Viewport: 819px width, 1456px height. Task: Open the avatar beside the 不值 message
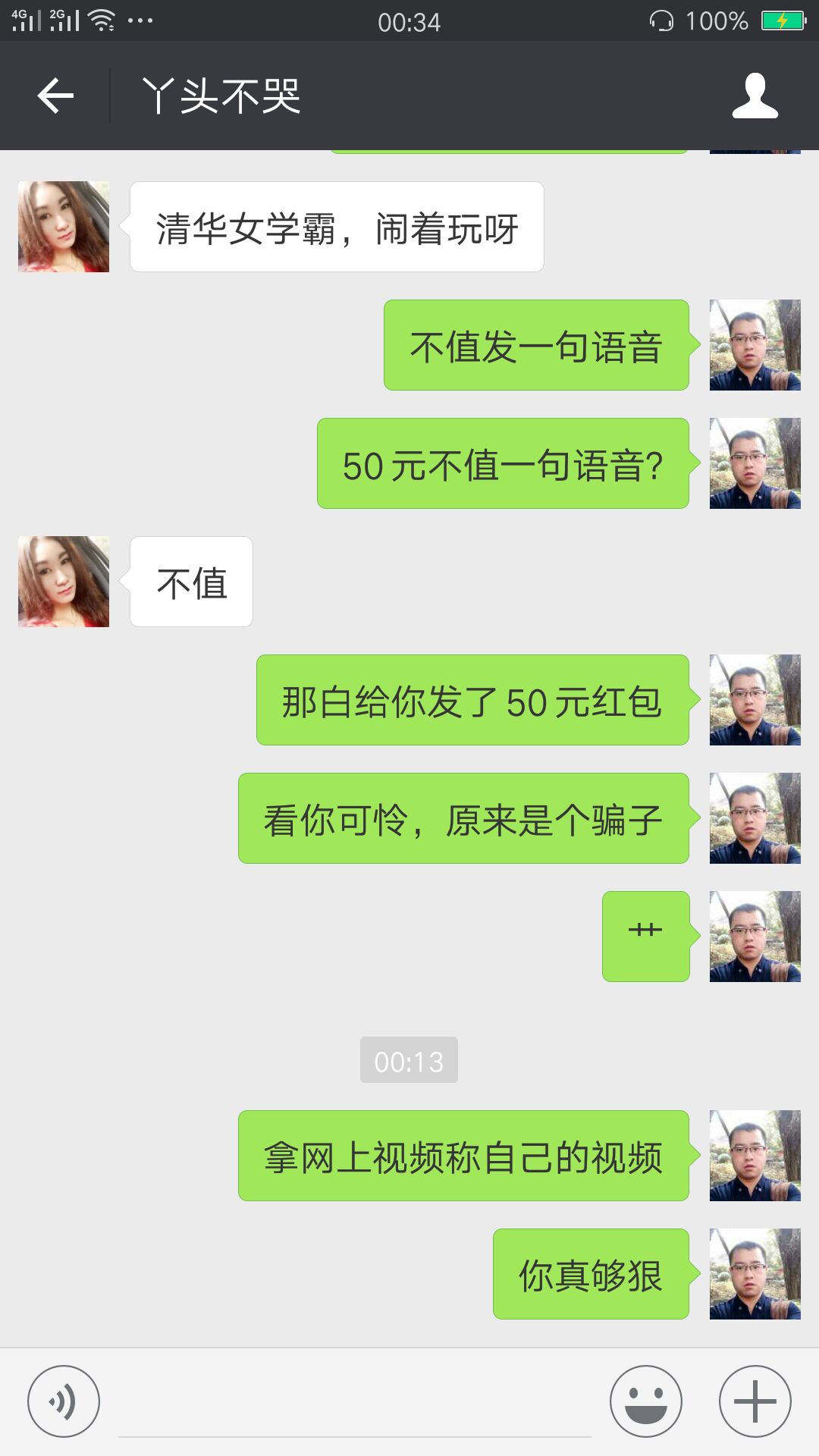[64, 582]
